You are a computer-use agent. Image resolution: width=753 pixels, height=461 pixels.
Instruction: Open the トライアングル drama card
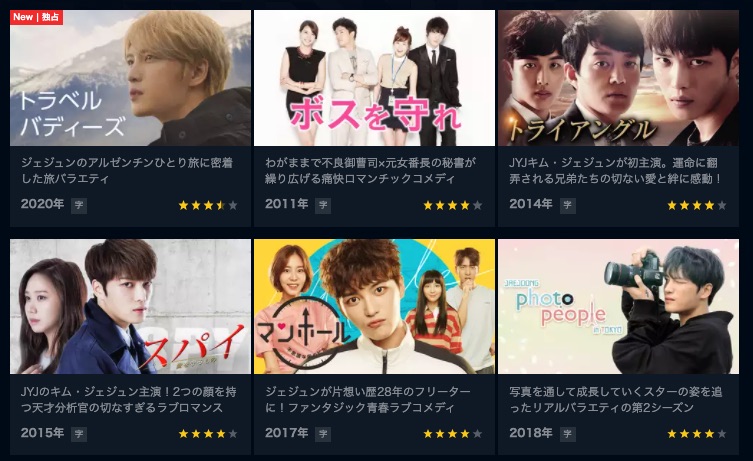pos(618,79)
